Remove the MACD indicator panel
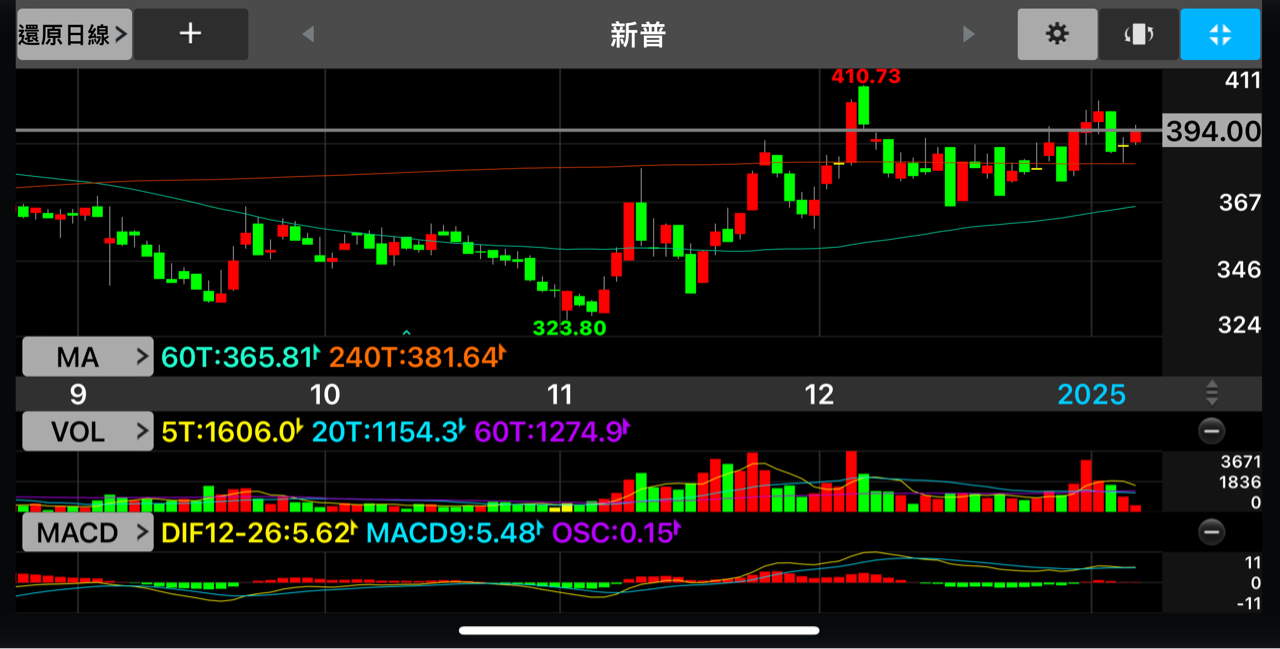 1211,532
